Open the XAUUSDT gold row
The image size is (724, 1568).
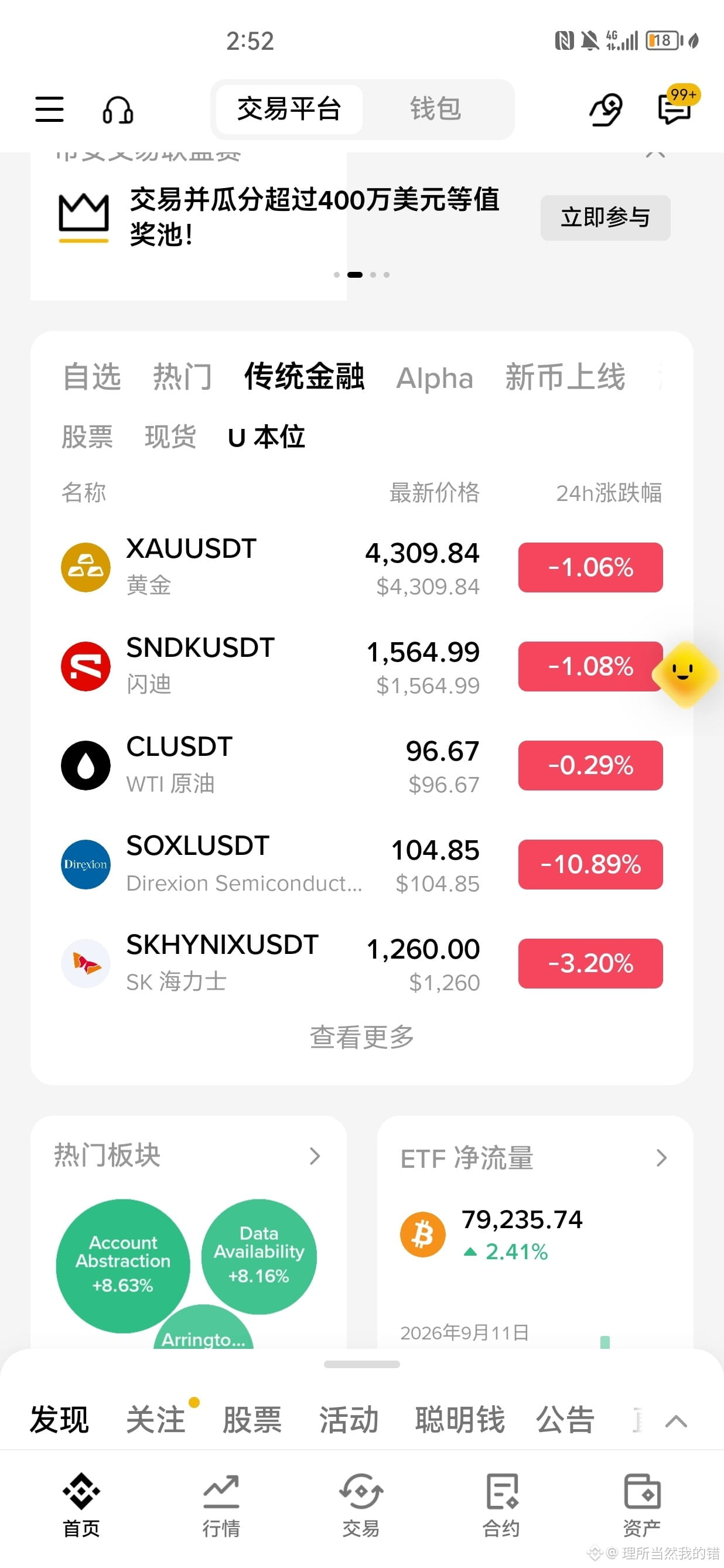coord(362,567)
